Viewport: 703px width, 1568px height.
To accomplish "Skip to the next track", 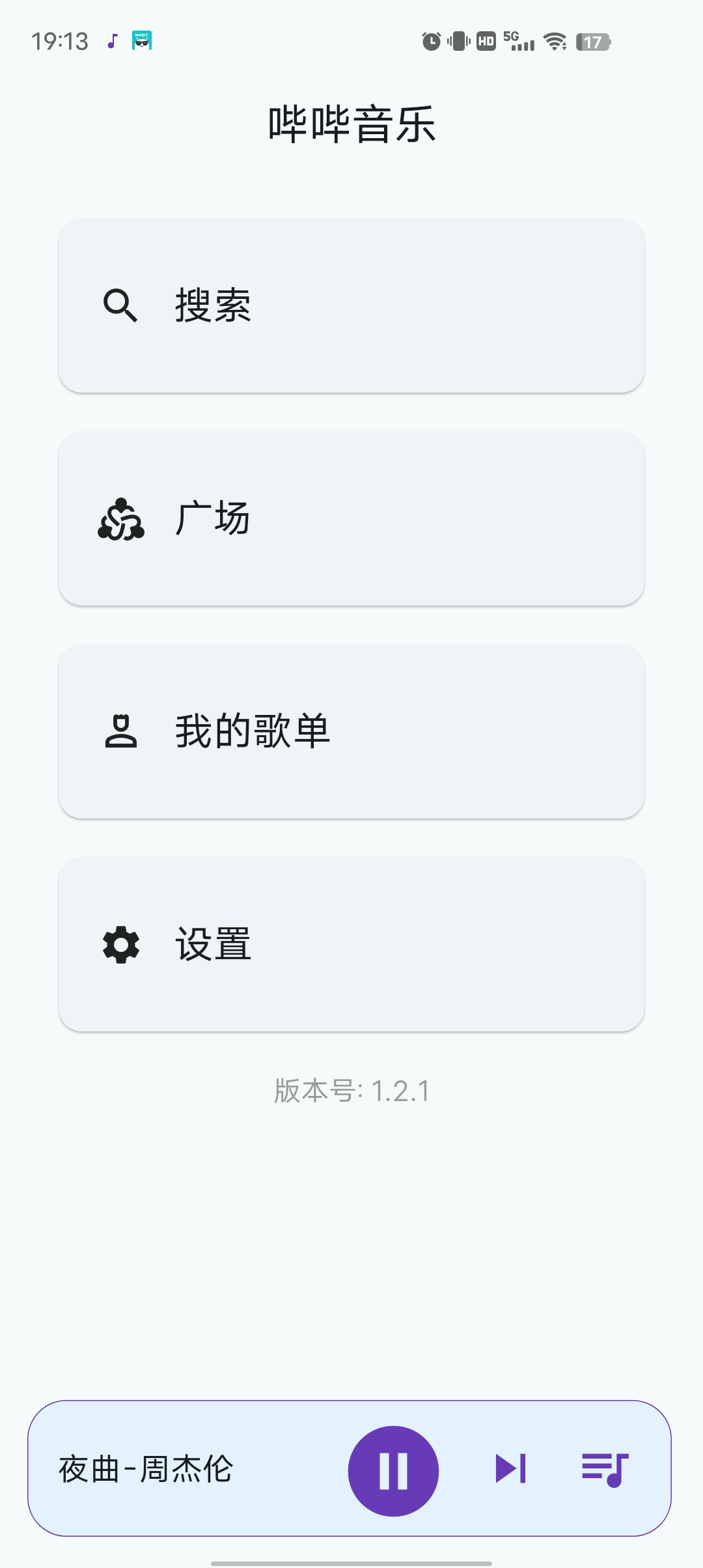I will [511, 1469].
